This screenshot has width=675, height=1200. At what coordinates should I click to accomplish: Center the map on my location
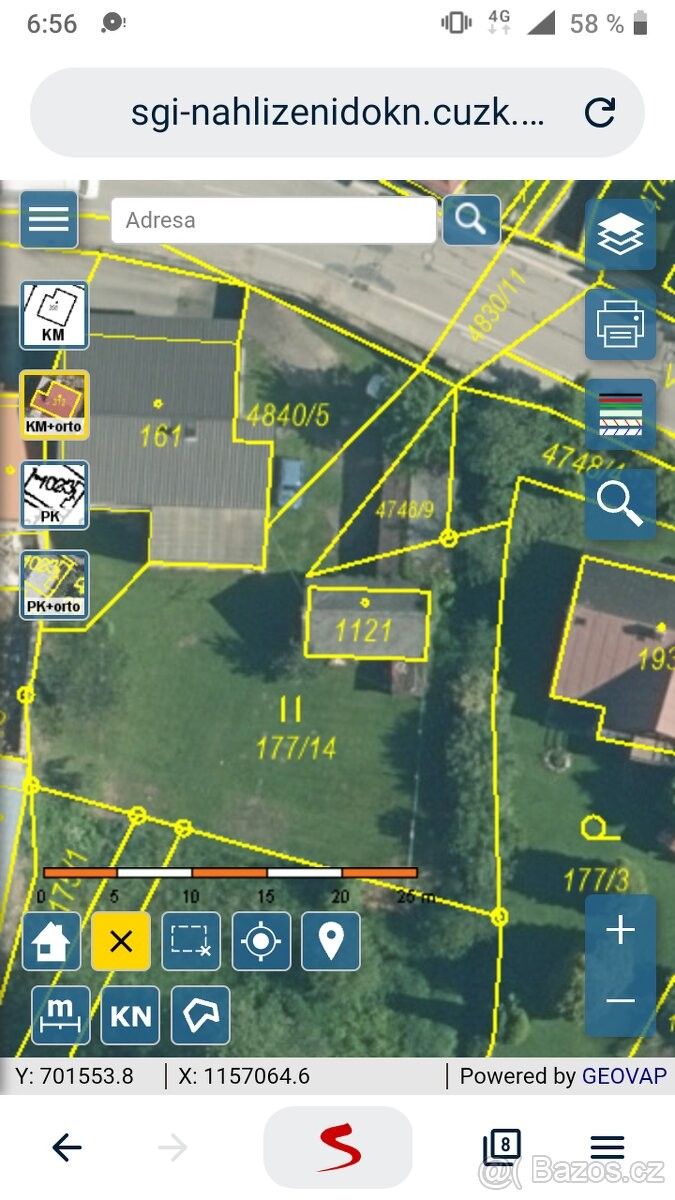[261, 941]
